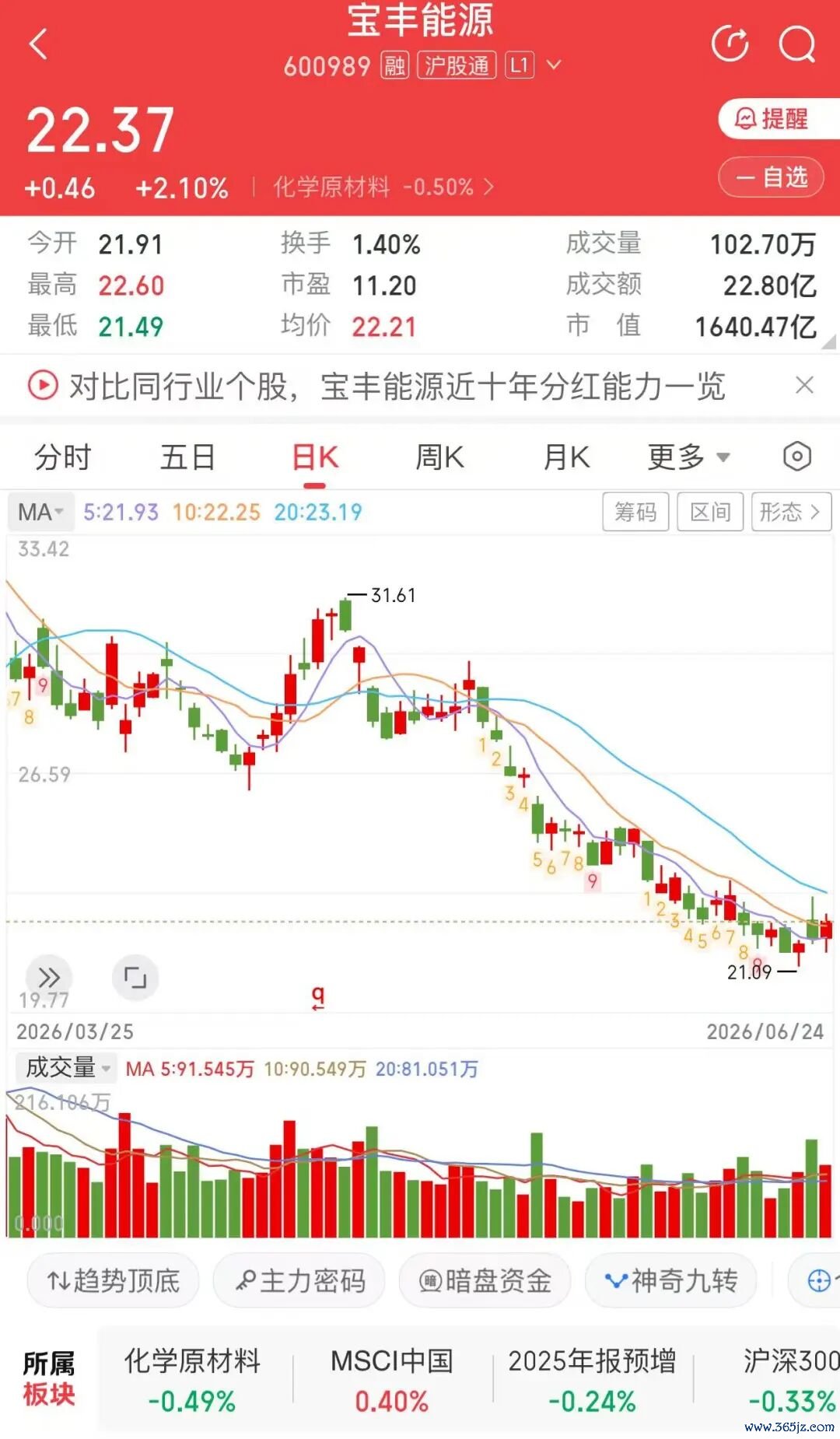Show 筹码 chip distribution

tap(635, 512)
